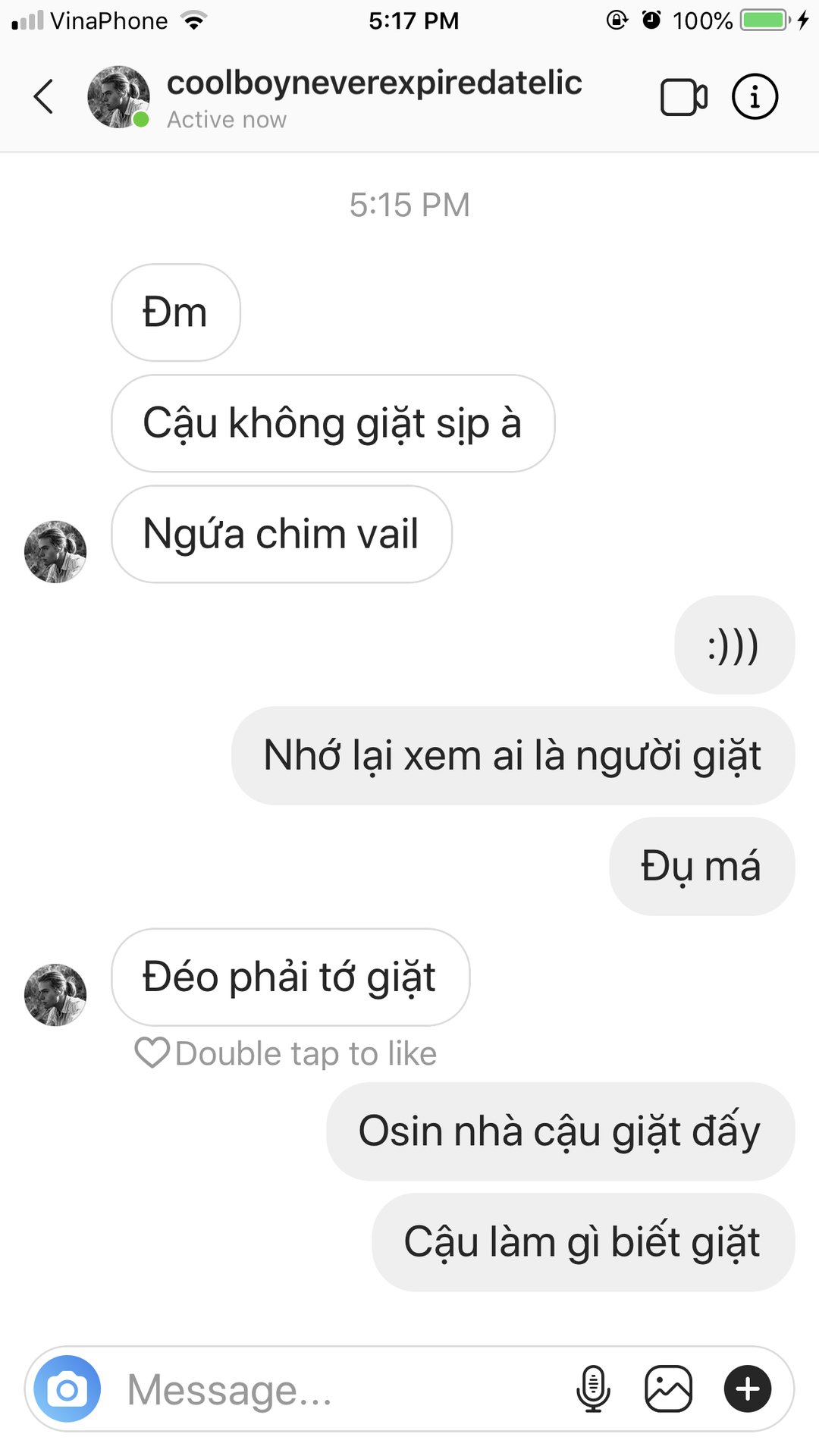Start a video call
This screenshot has height=1456, width=819.
coord(684,97)
